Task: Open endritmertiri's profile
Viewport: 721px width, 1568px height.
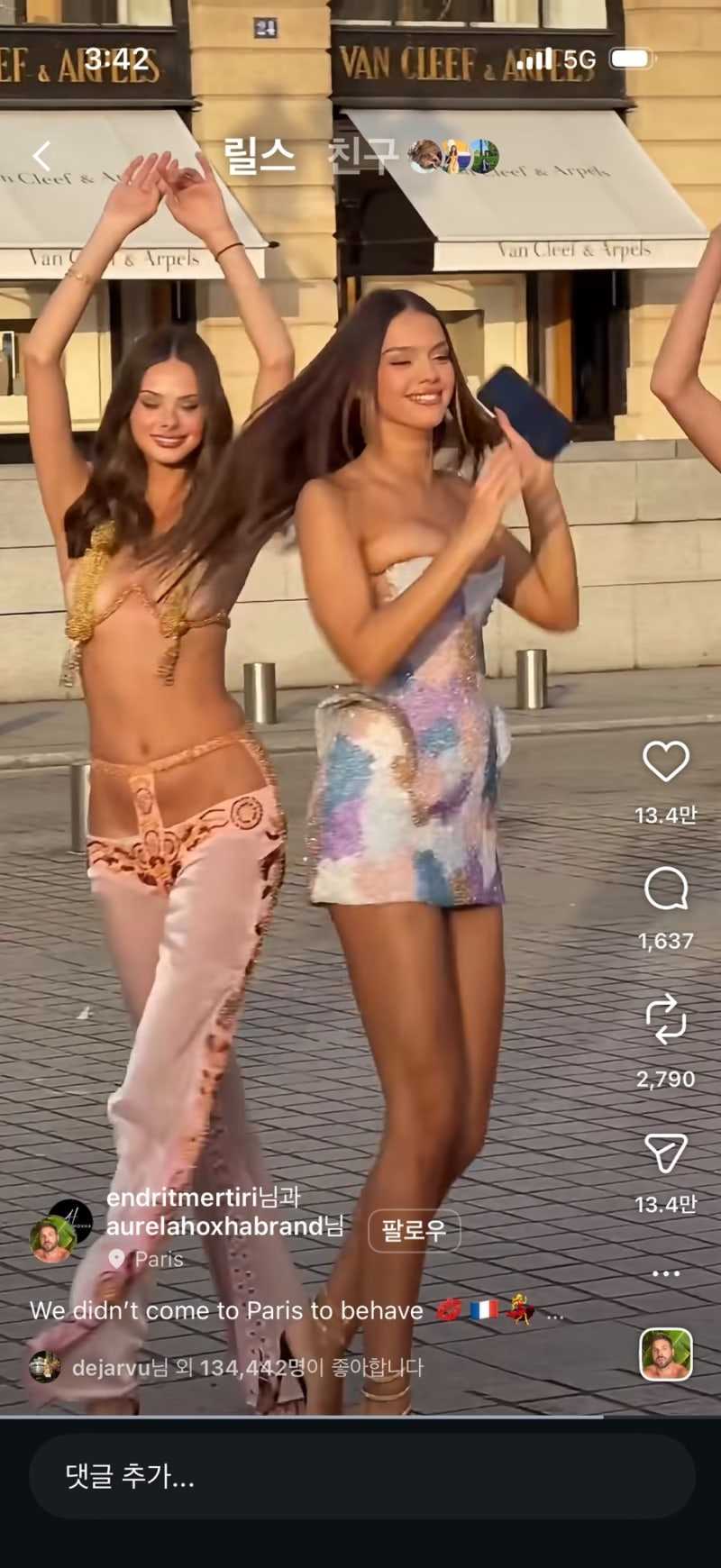Action: 182,1198
